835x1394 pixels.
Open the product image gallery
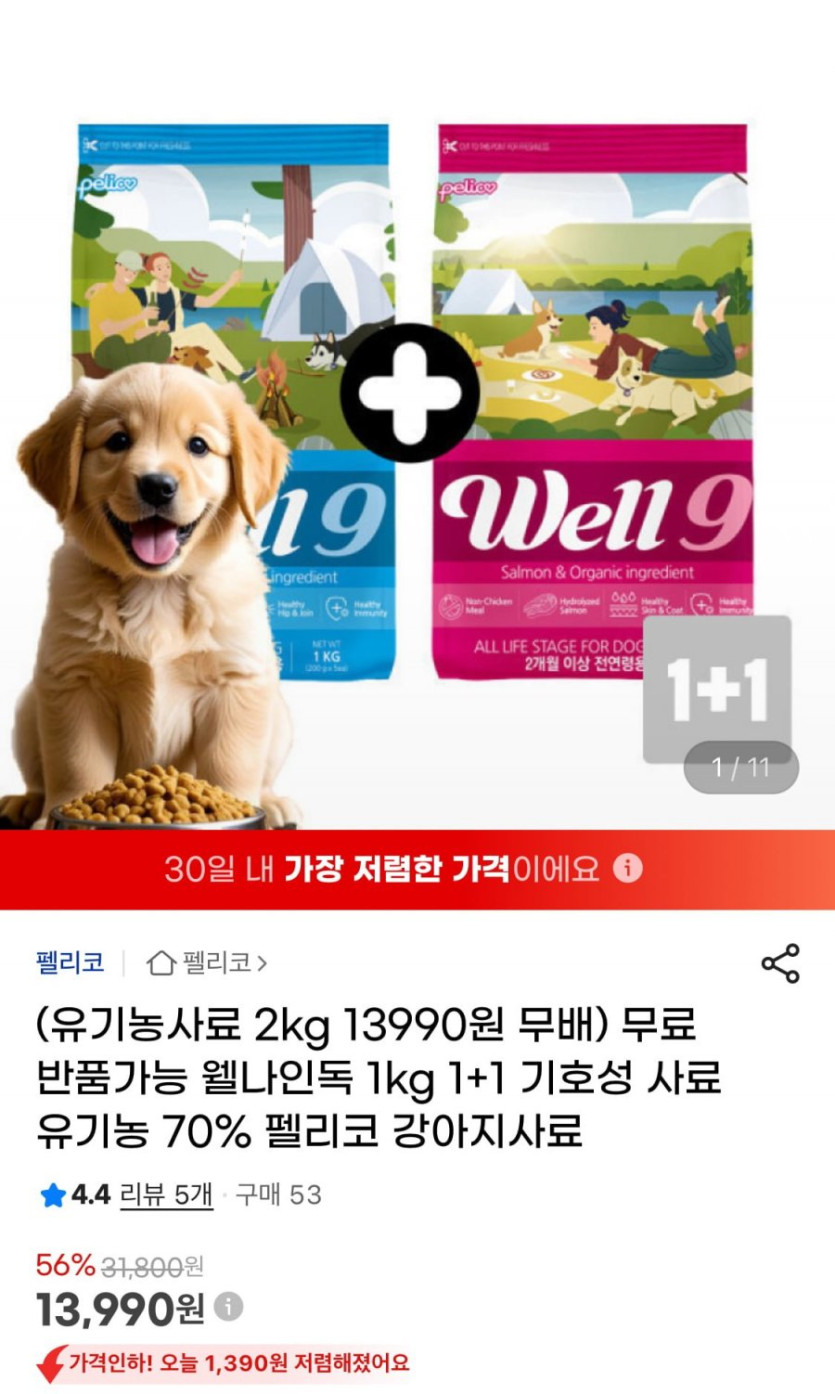tap(417, 450)
